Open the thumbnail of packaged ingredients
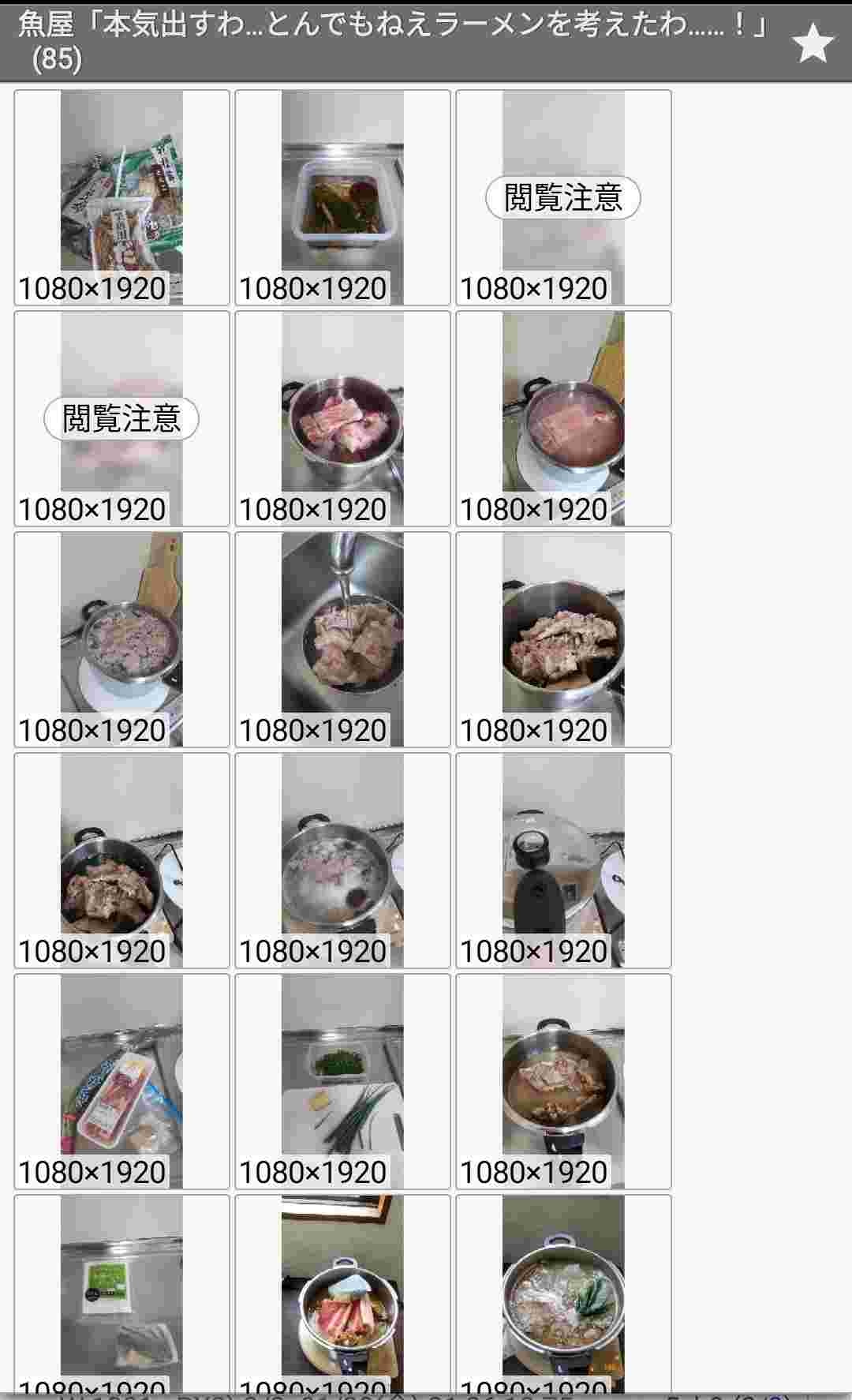The image size is (852, 1400). coord(121,197)
